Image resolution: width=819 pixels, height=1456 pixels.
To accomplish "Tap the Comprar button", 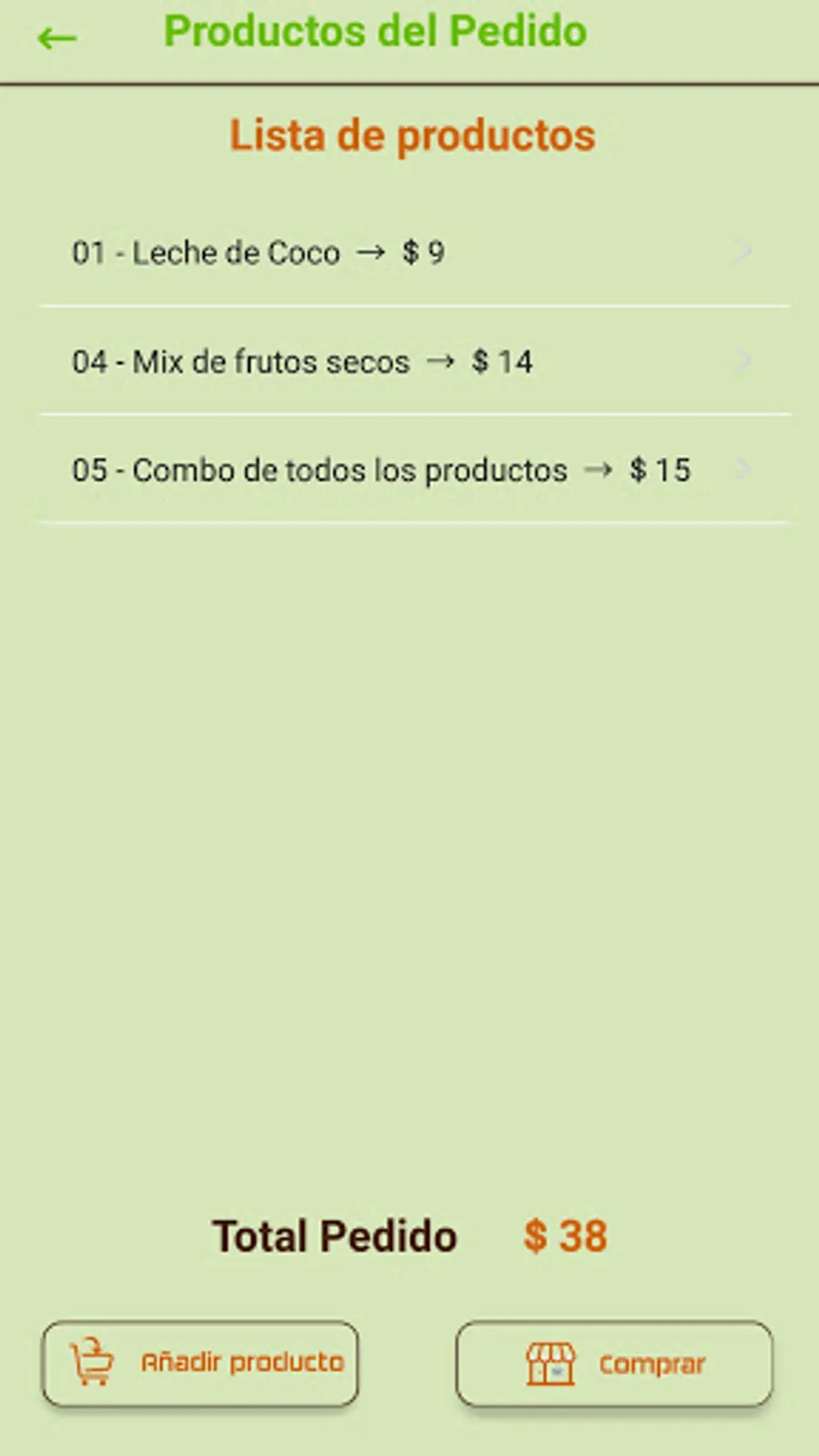I will (x=613, y=1362).
